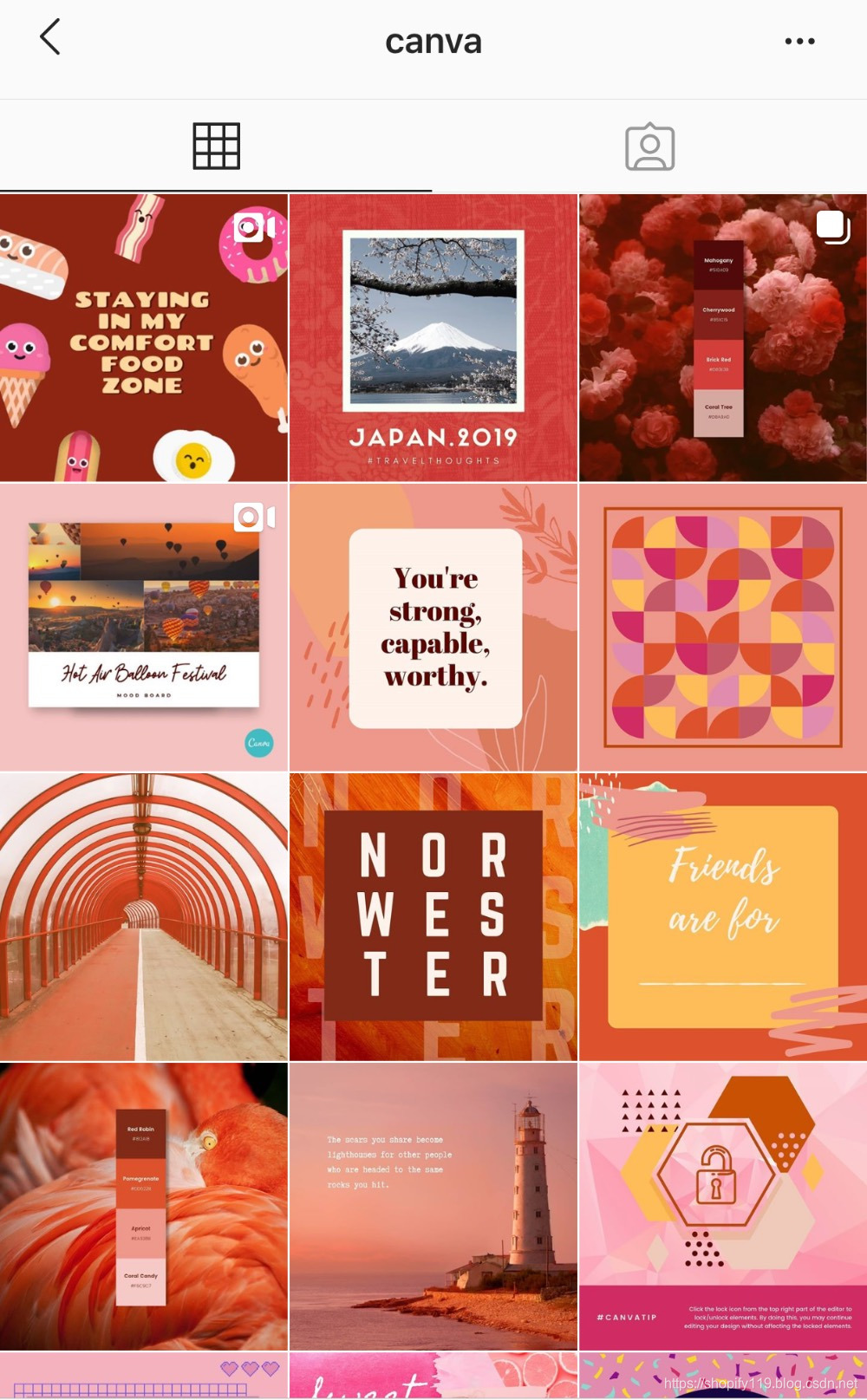Switch to the tagged photos tab
This screenshot has width=867, height=1400.
pos(649,147)
